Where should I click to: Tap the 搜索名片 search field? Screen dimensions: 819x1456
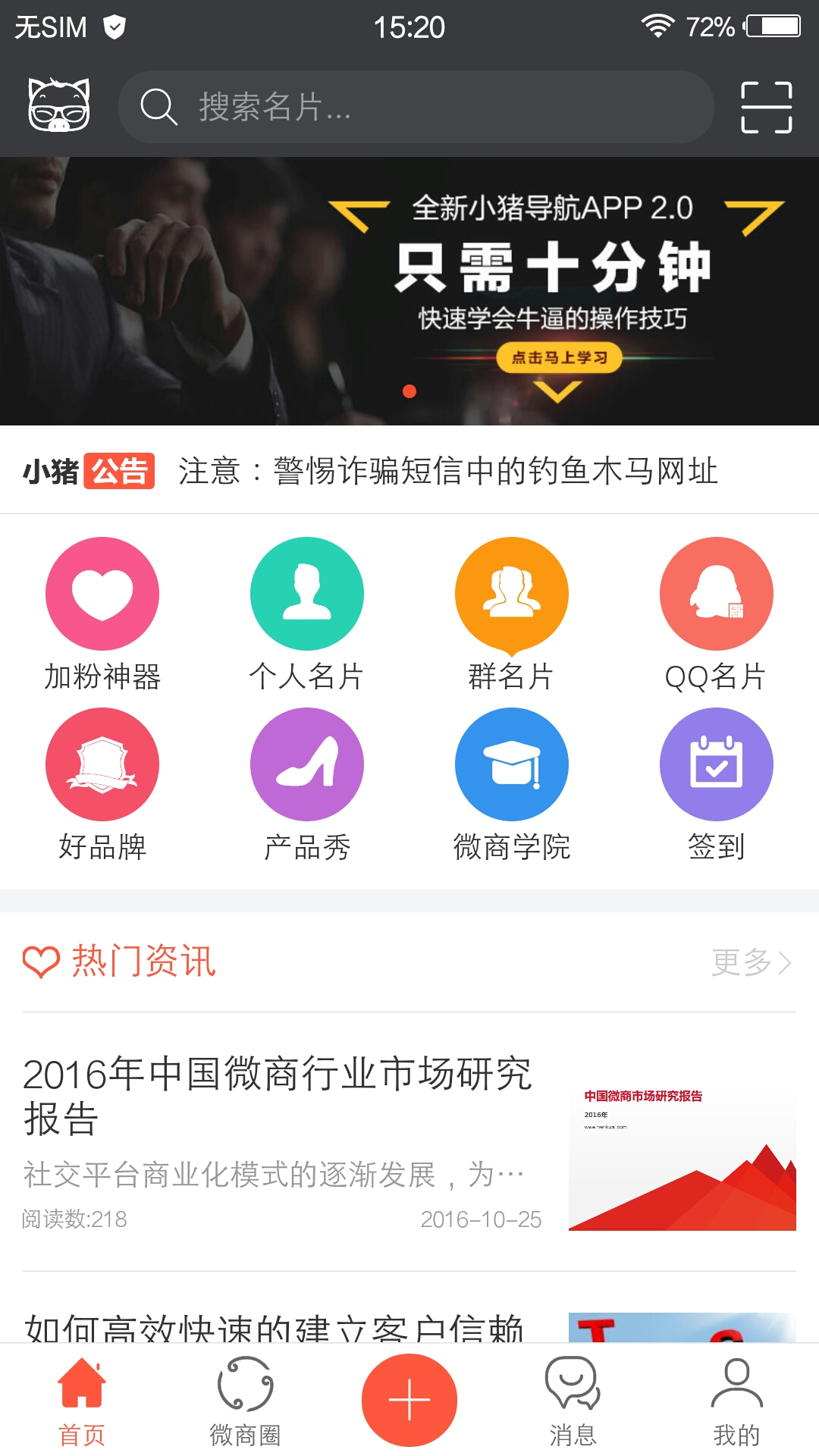tap(416, 108)
